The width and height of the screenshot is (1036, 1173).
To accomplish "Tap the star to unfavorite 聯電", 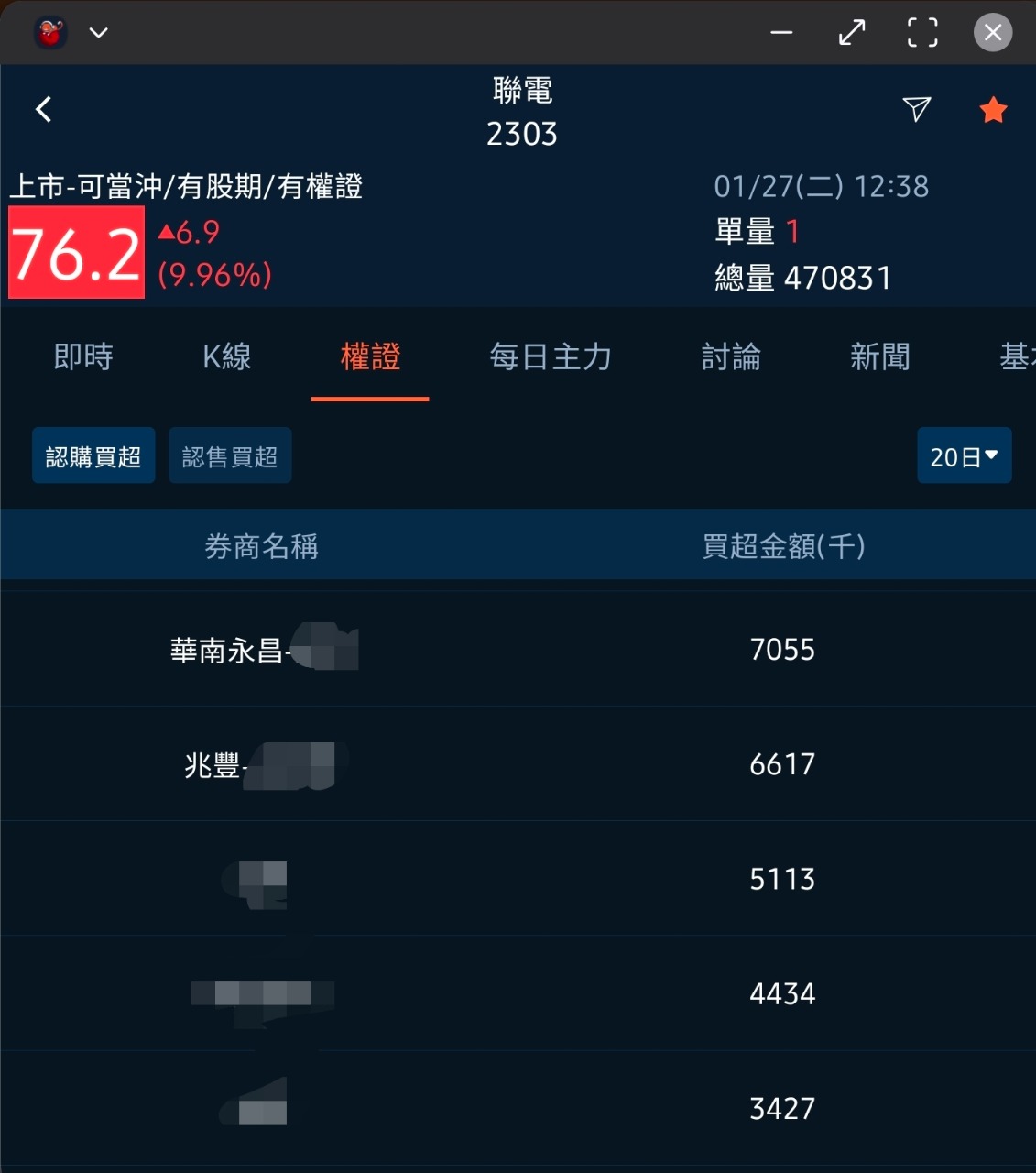I will click(x=993, y=109).
